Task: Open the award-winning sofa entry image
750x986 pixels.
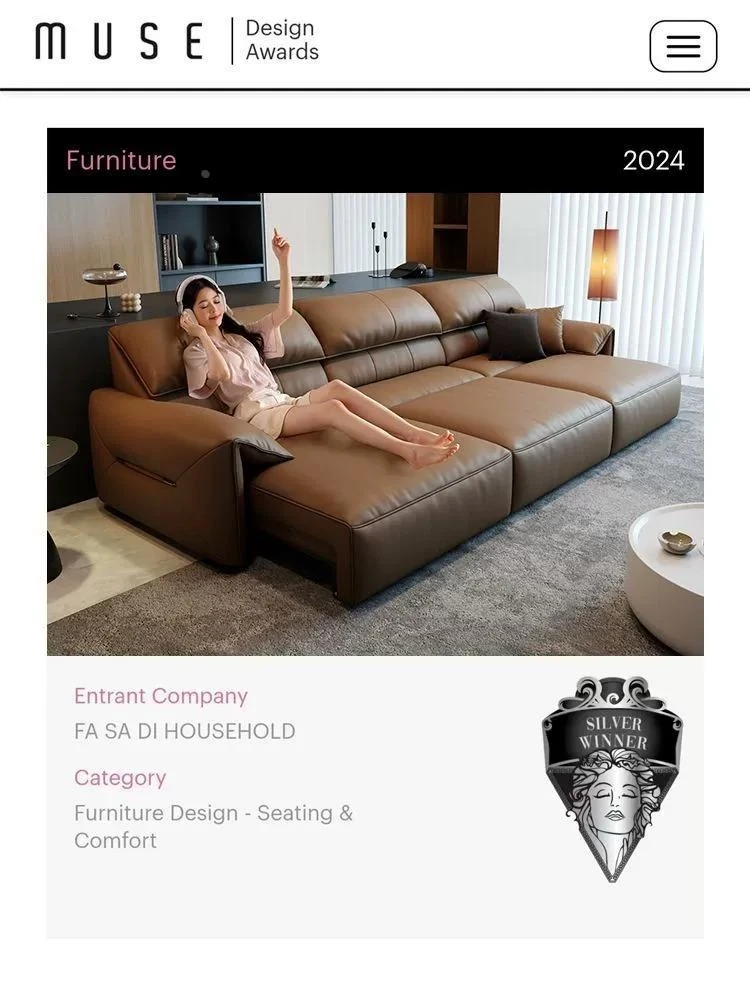Action: coord(375,423)
